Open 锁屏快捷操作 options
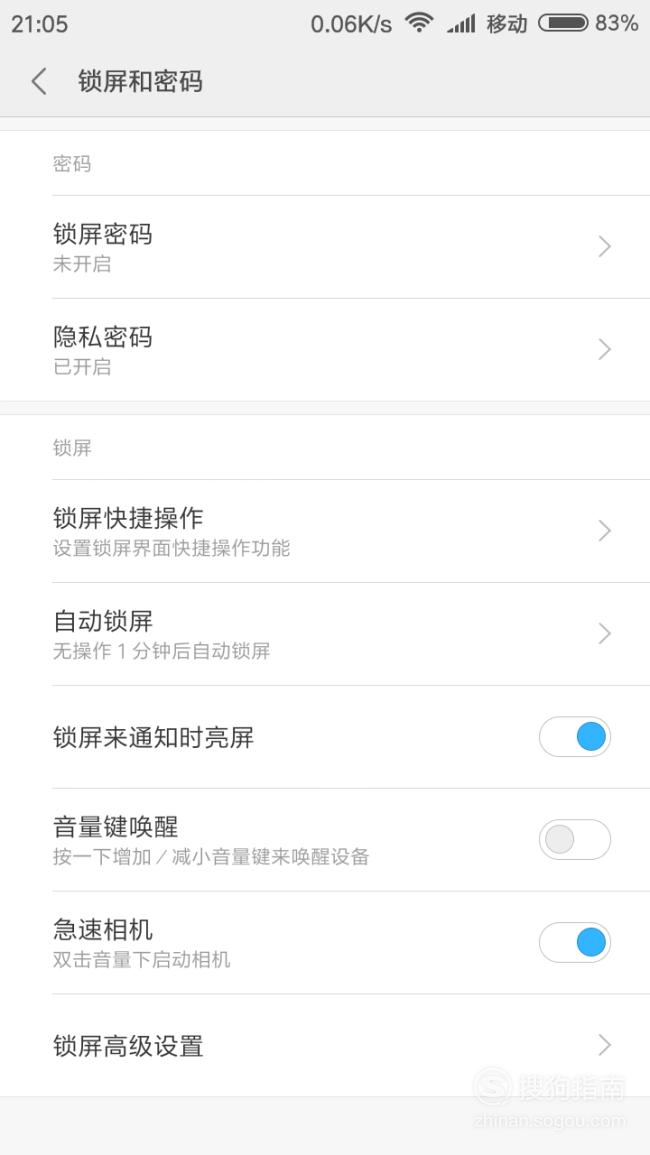 (x=325, y=531)
